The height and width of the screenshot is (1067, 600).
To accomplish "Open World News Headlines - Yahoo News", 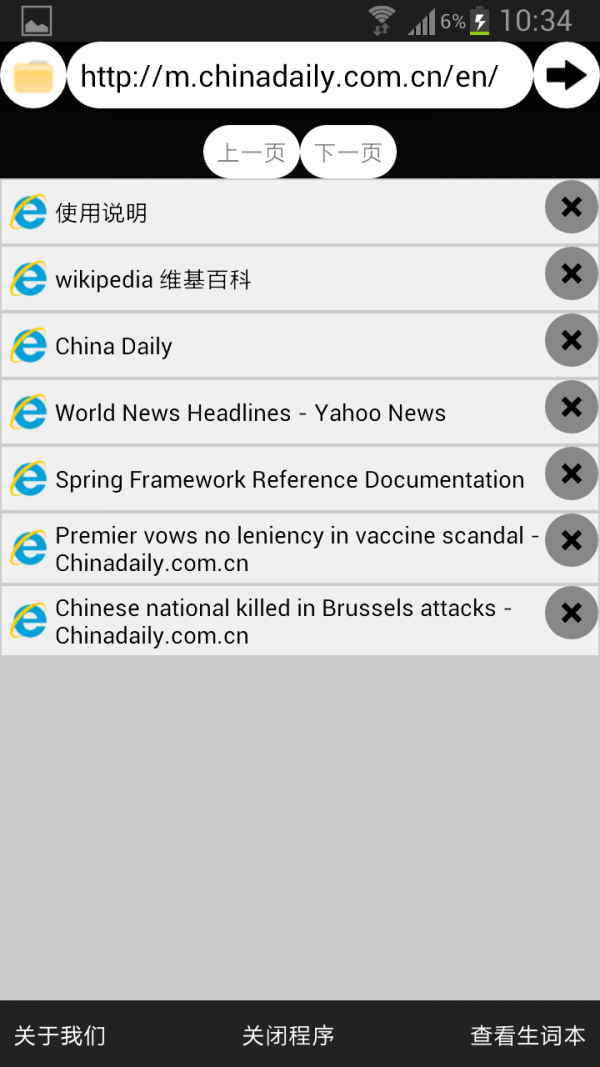I will coord(270,413).
